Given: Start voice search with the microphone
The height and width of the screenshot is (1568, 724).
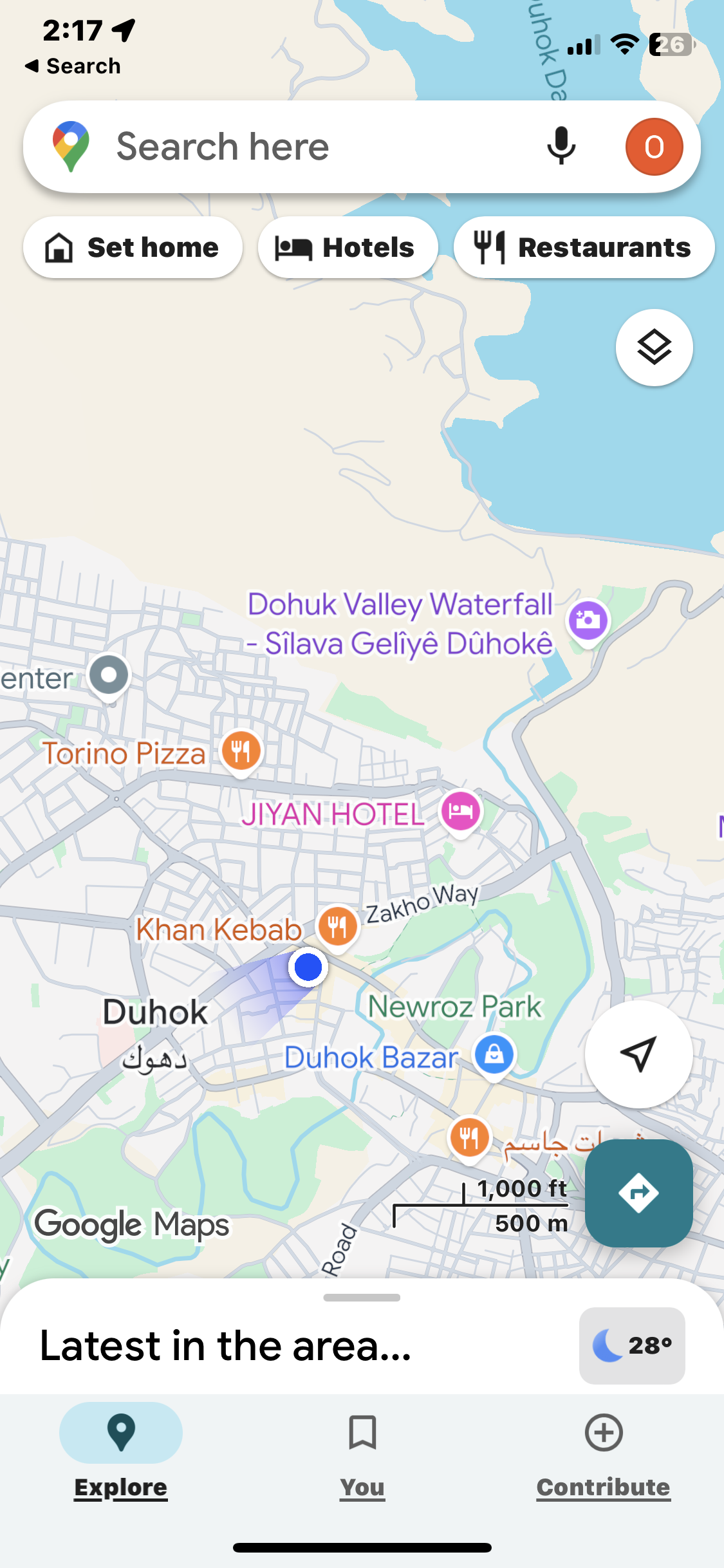Looking at the screenshot, I should coord(561,147).
